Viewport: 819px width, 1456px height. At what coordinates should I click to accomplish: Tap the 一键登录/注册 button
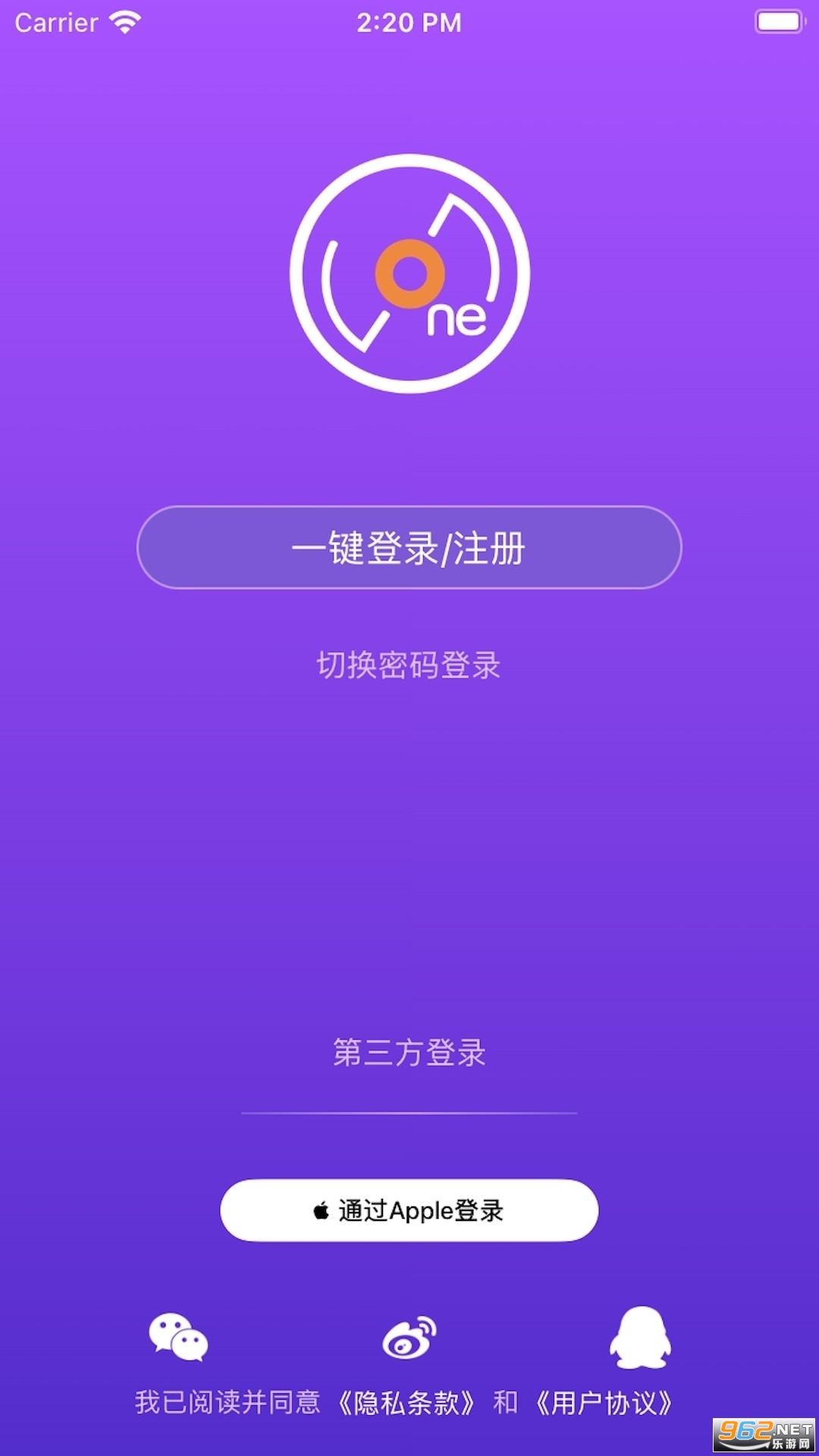(x=409, y=548)
